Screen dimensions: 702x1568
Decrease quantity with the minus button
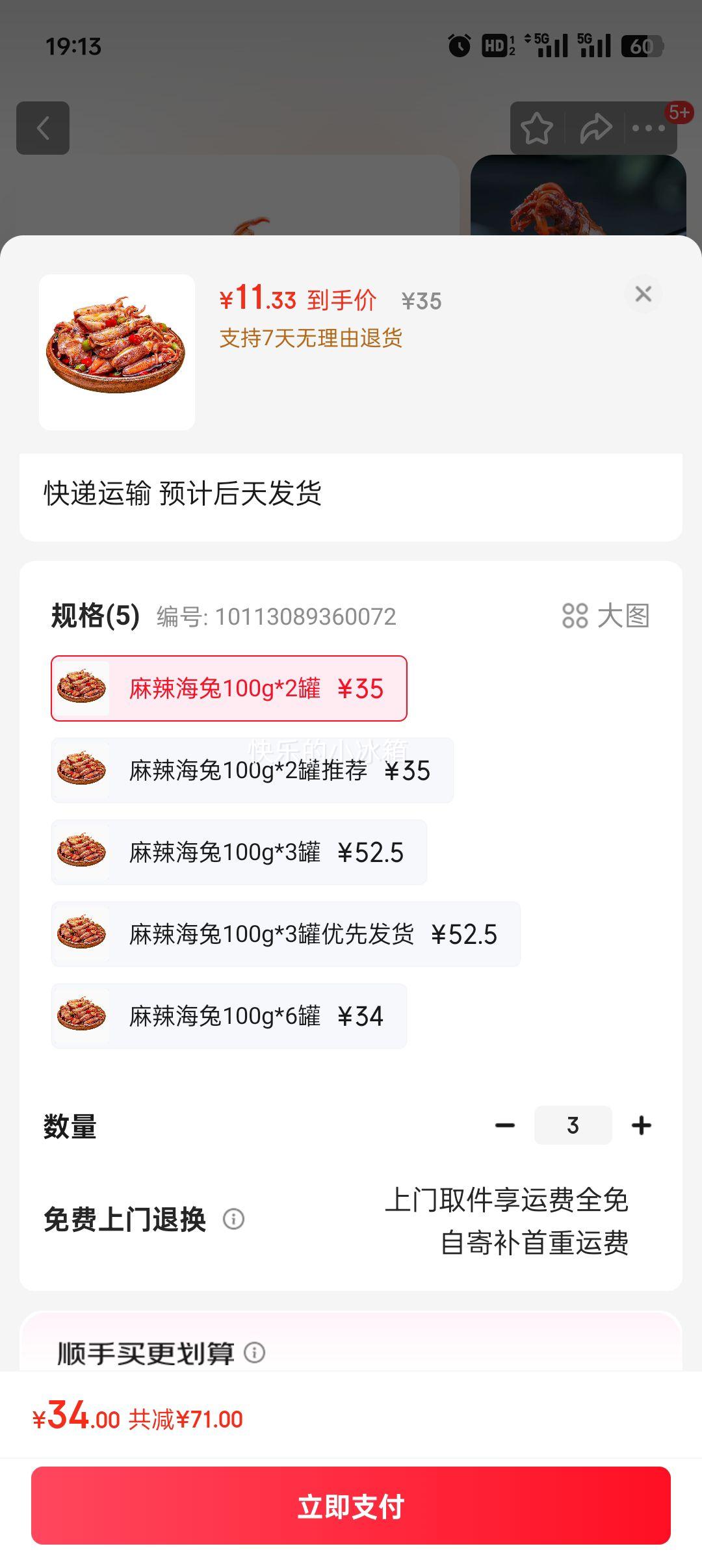click(505, 1125)
